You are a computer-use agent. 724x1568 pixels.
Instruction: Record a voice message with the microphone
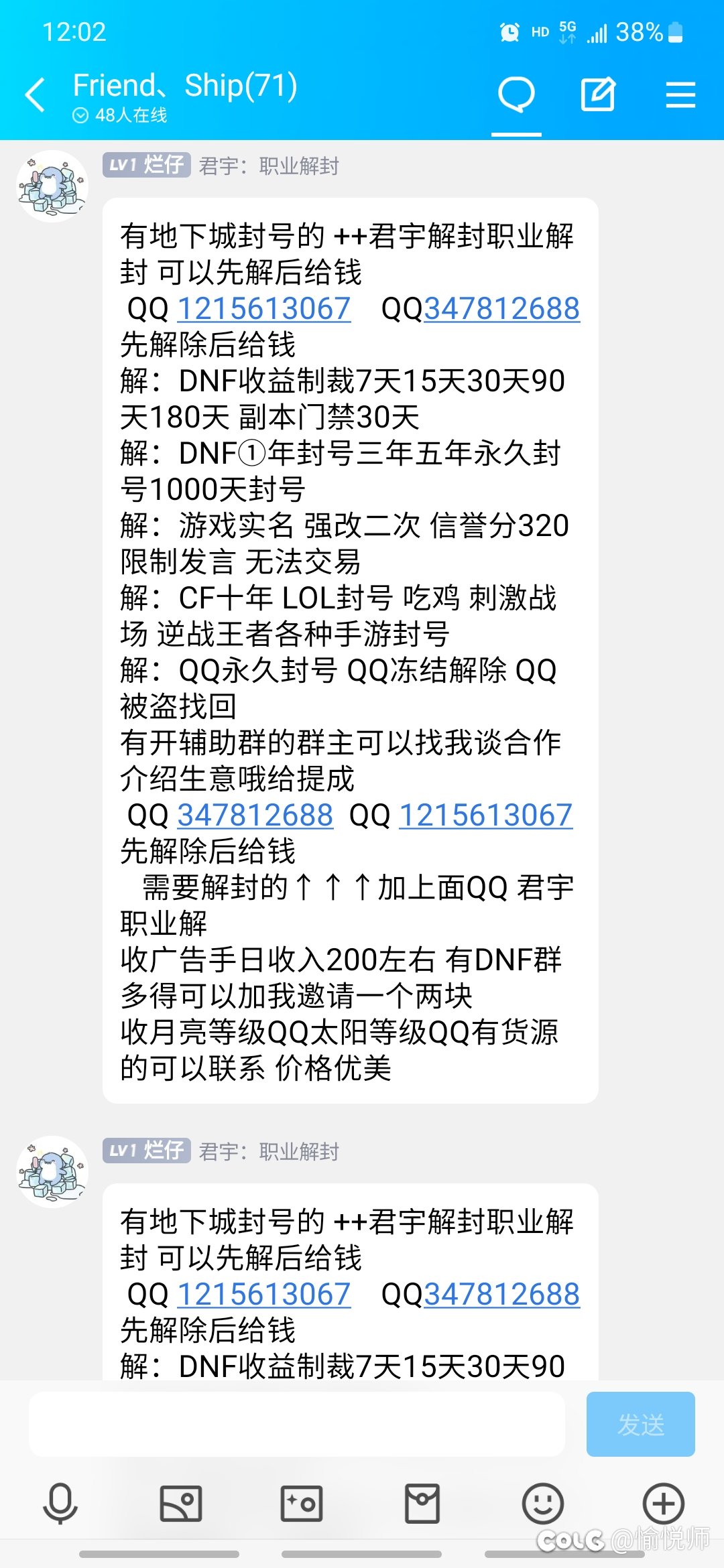tap(60, 1504)
